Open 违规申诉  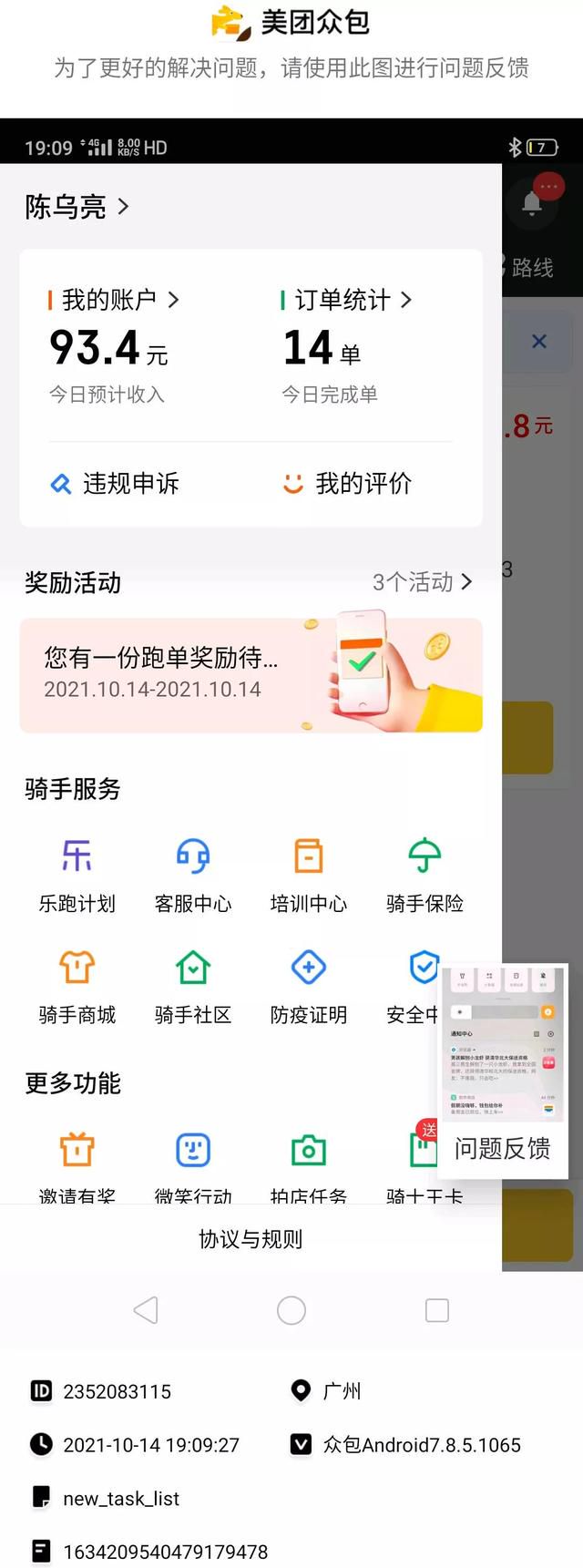(115, 484)
